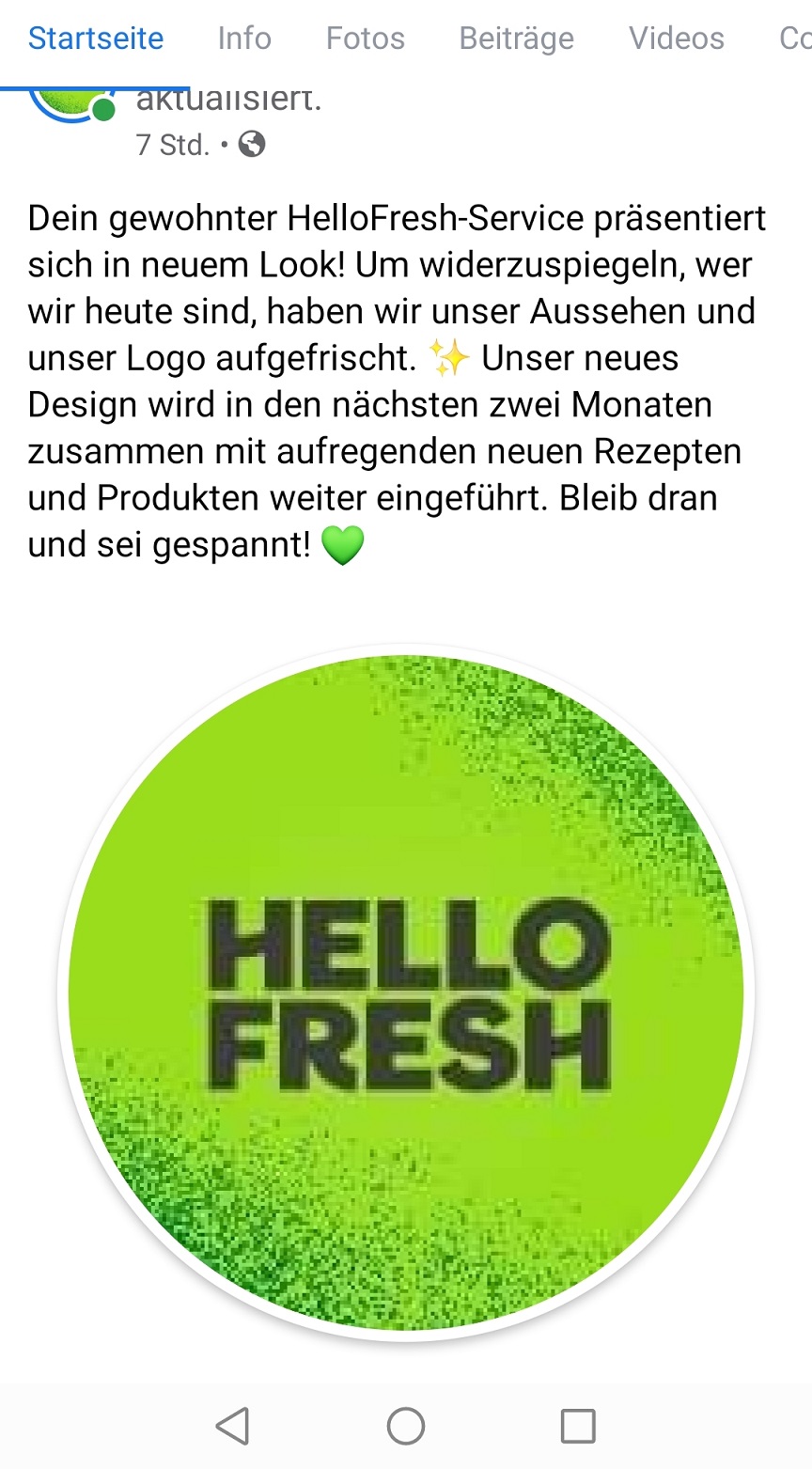The width and height of the screenshot is (812, 1469).
Task: Go to the Beiträge tab
Action: click(x=516, y=39)
